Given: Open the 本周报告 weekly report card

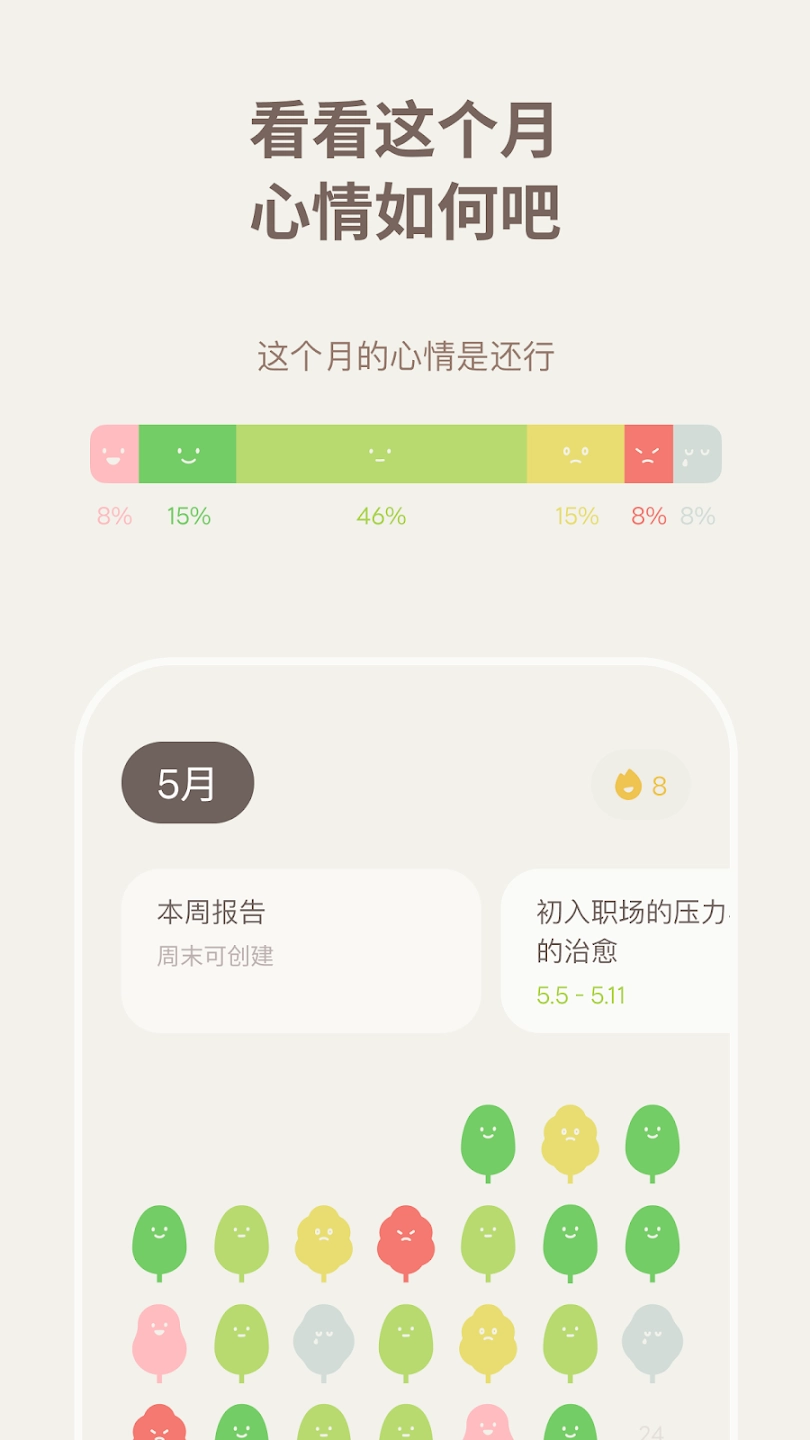Looking at the screenshot, I should [300, 948].
